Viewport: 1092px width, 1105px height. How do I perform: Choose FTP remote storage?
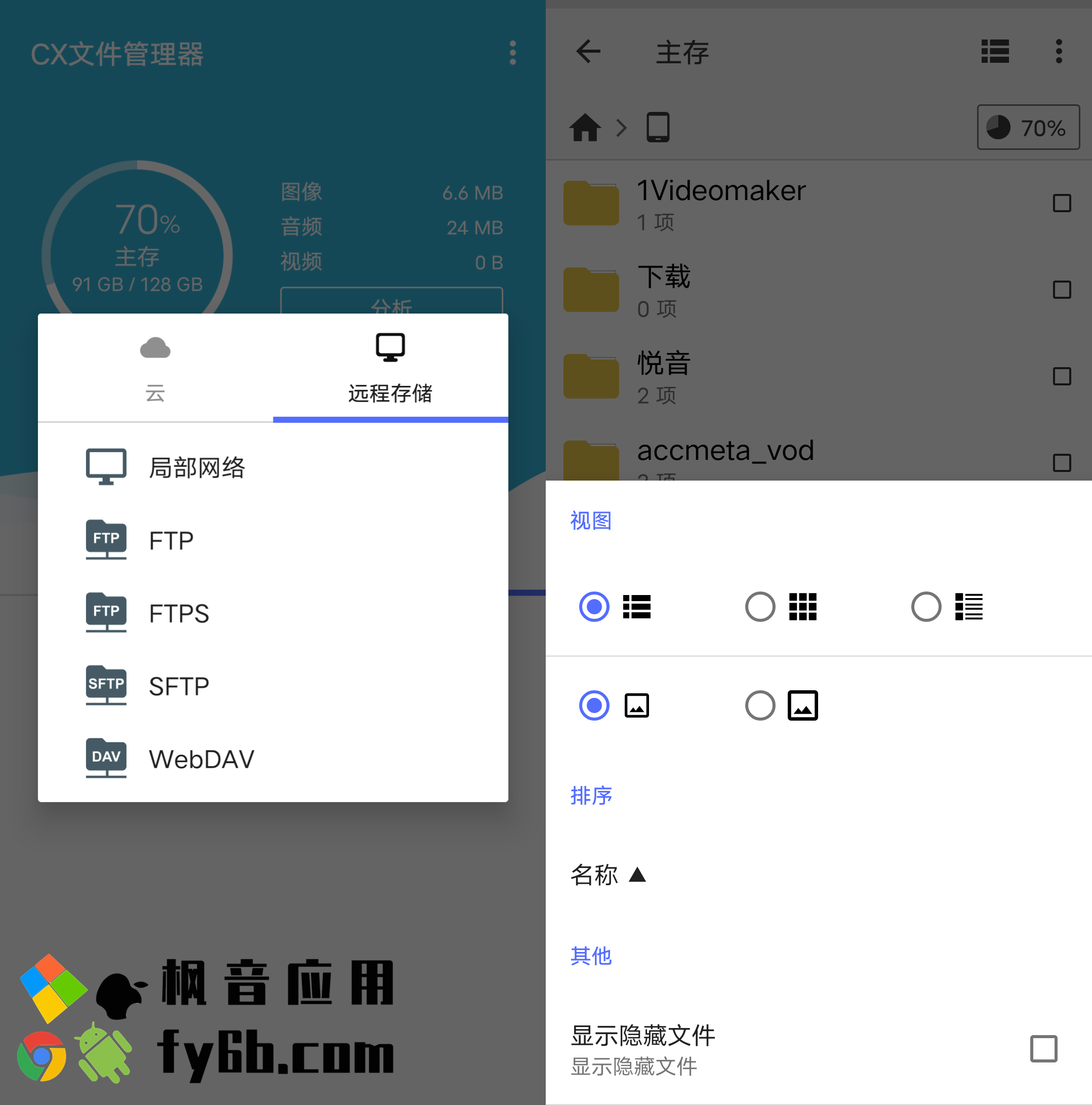[171, 540]
